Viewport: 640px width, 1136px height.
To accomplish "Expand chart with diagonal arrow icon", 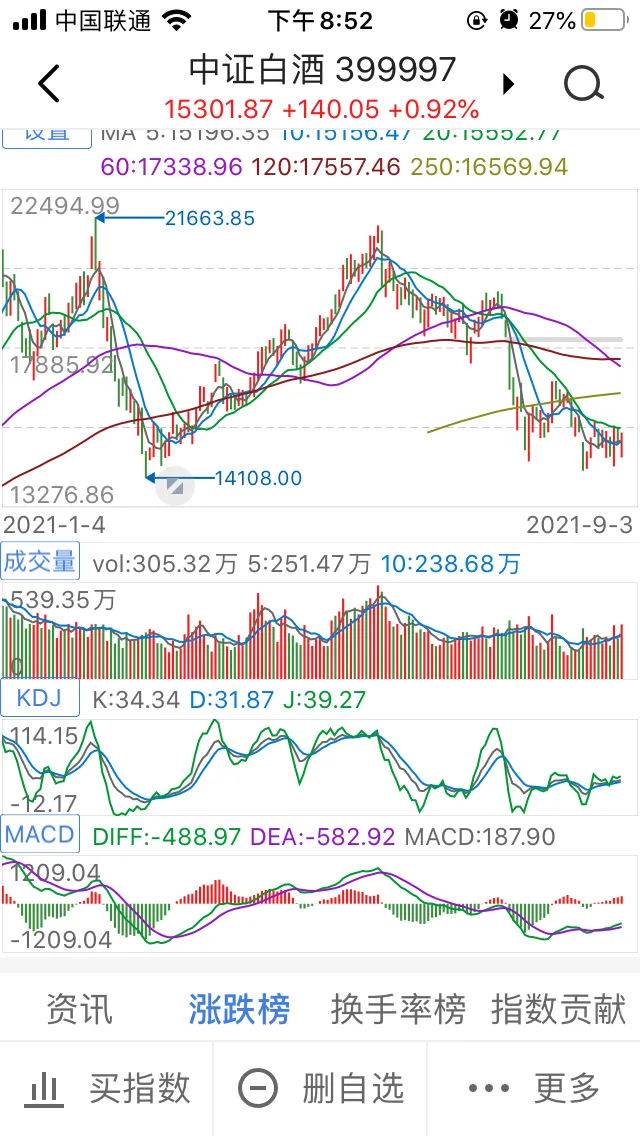I will (x=175, y=486).
